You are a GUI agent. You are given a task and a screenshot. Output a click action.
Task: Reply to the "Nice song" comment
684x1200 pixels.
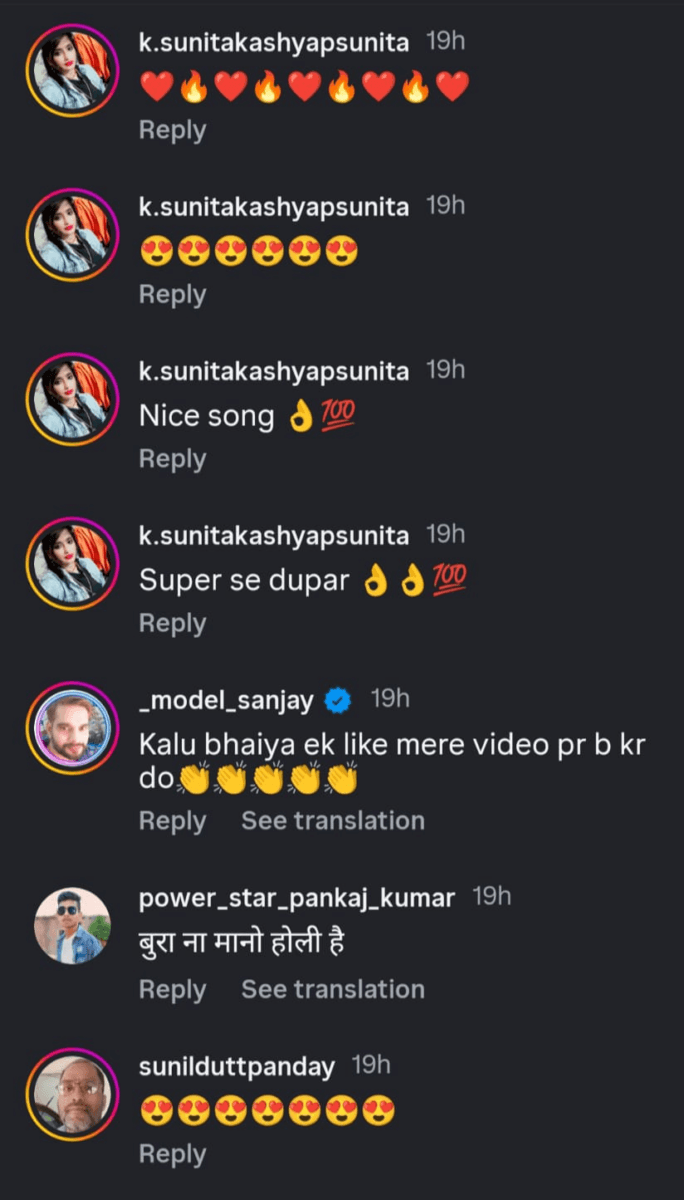point(172,459)
